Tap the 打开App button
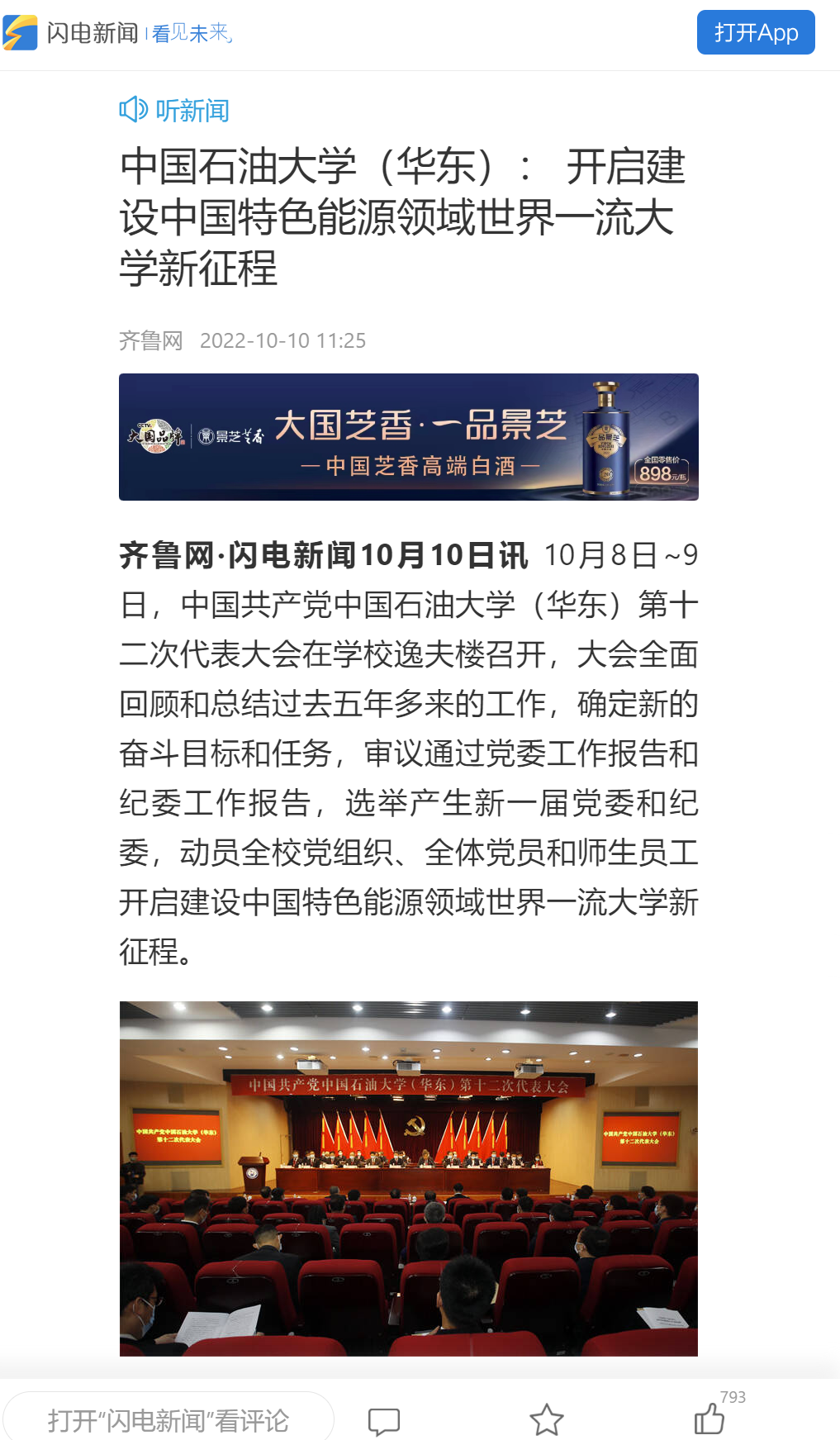The width and height of the screenshot is (840, 1440). (x=755, y=33)
